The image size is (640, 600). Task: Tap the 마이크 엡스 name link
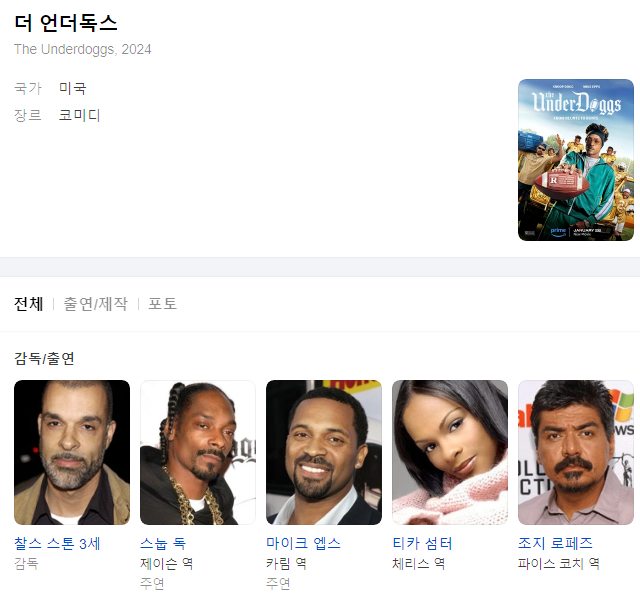tap(303, 543)
